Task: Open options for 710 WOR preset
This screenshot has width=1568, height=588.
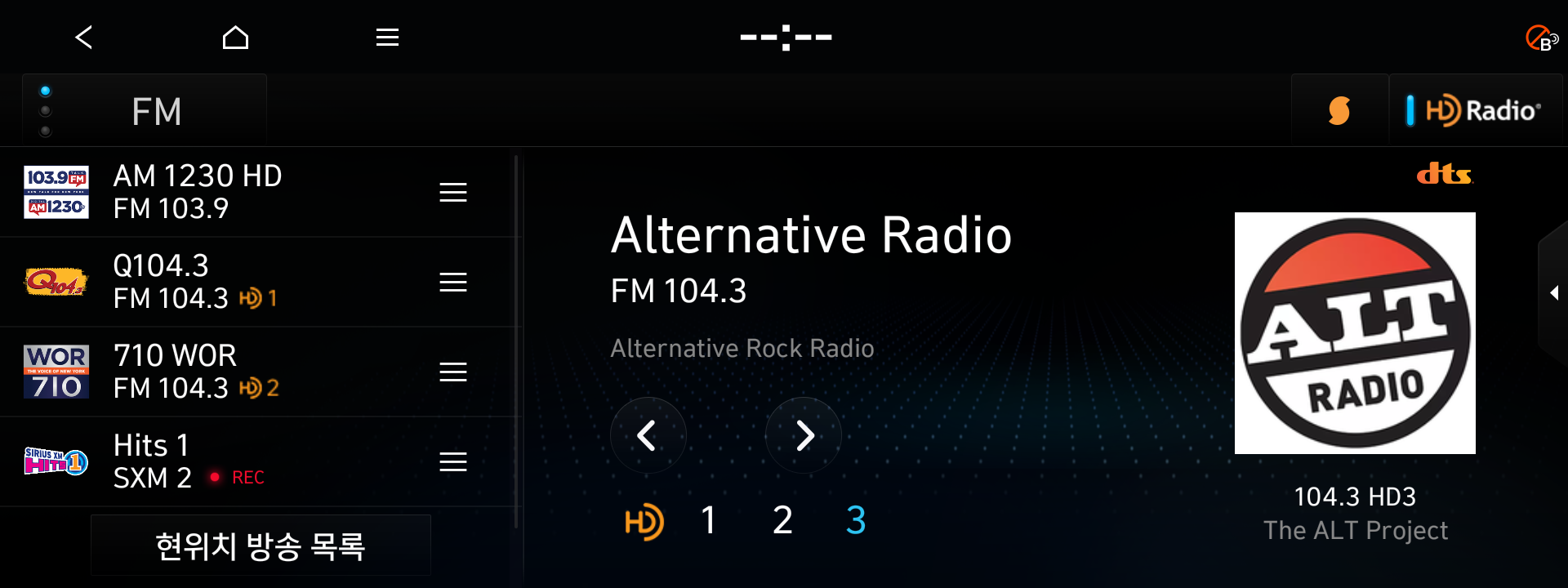Action: (453, 372)
